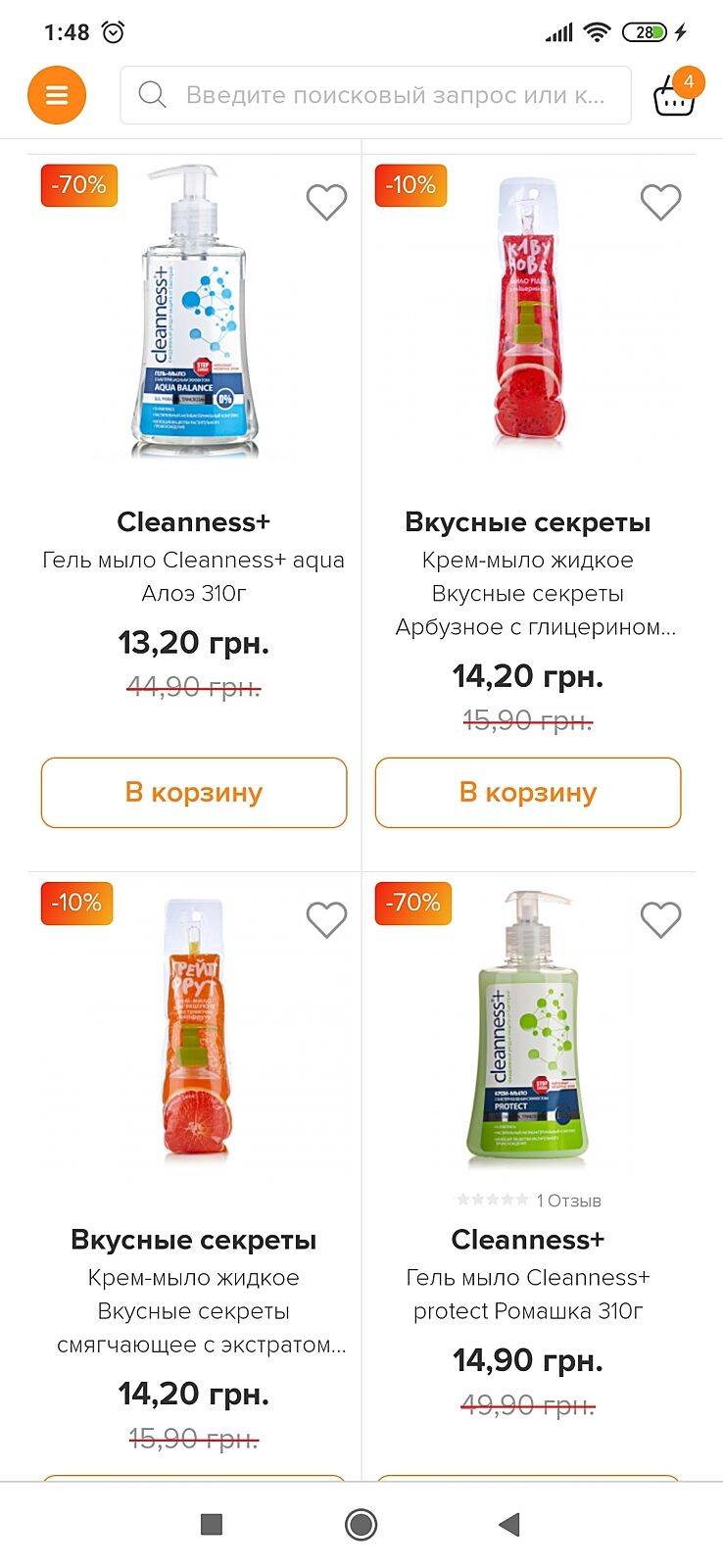
Task: Add Арбузное cream soap в корзину
Action: [528, 792]
